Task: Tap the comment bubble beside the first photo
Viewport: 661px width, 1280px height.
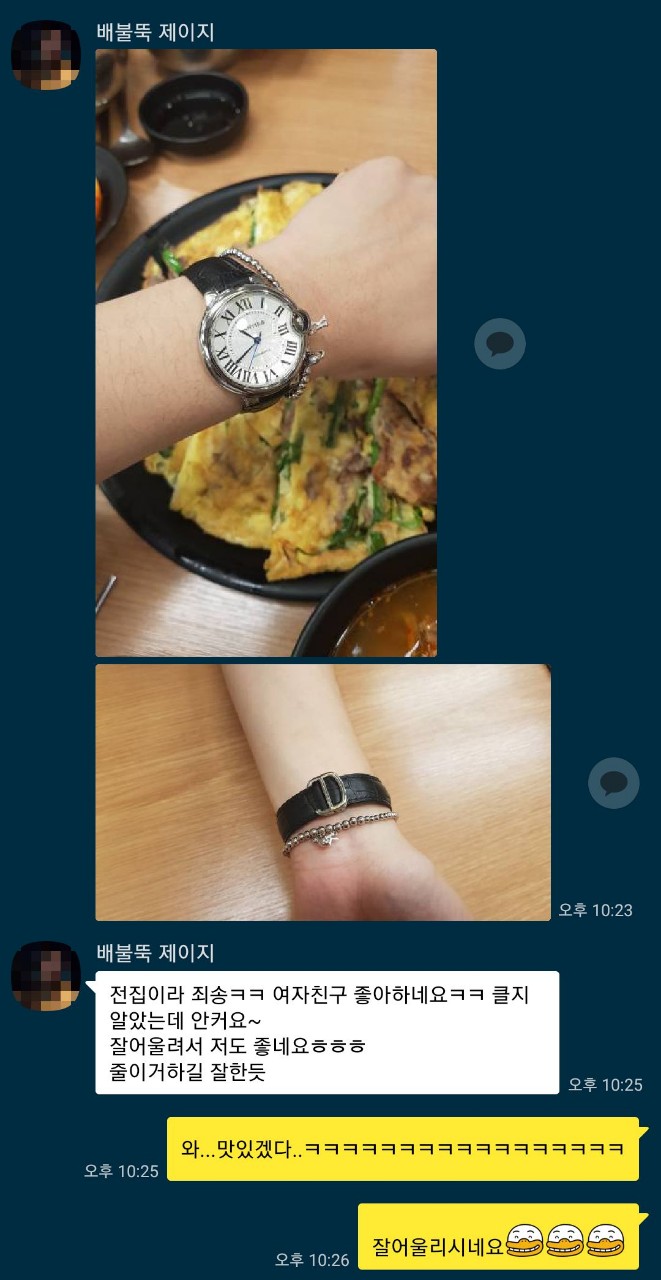Action: click(x=499, y=344)
